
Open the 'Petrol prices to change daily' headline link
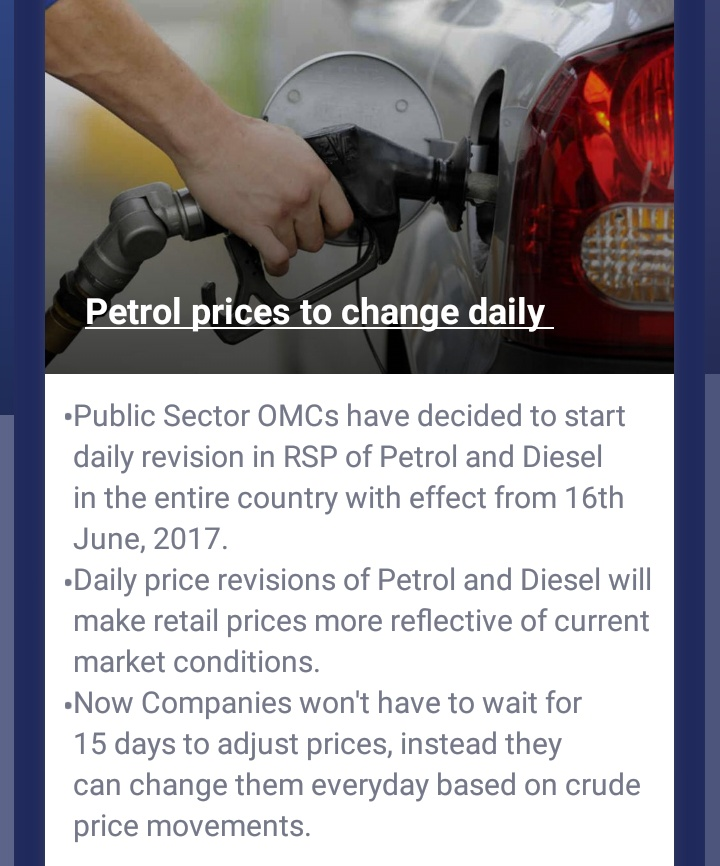[317, 312]
